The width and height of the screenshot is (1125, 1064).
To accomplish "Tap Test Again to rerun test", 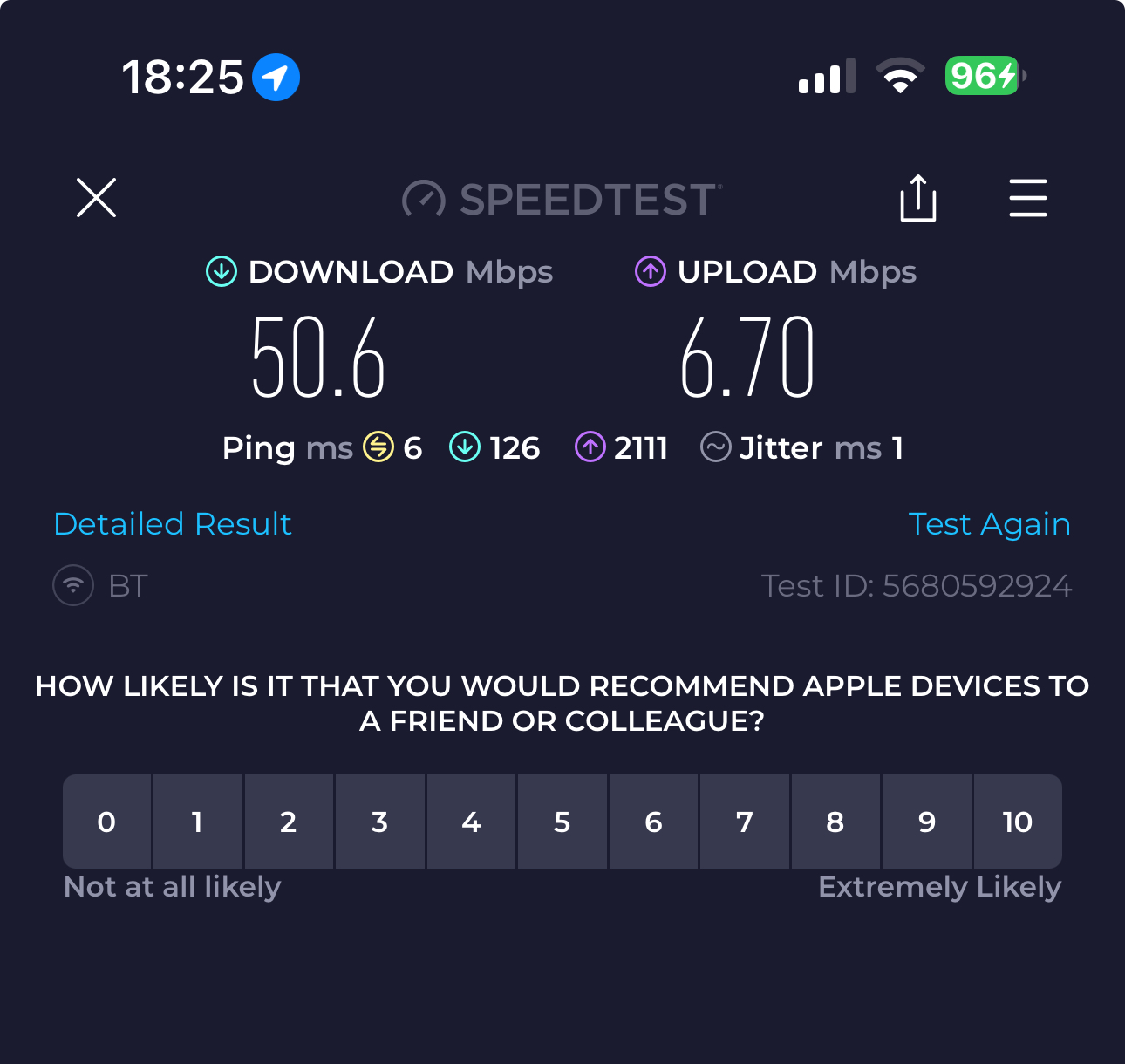I will [x=989, y=524].
